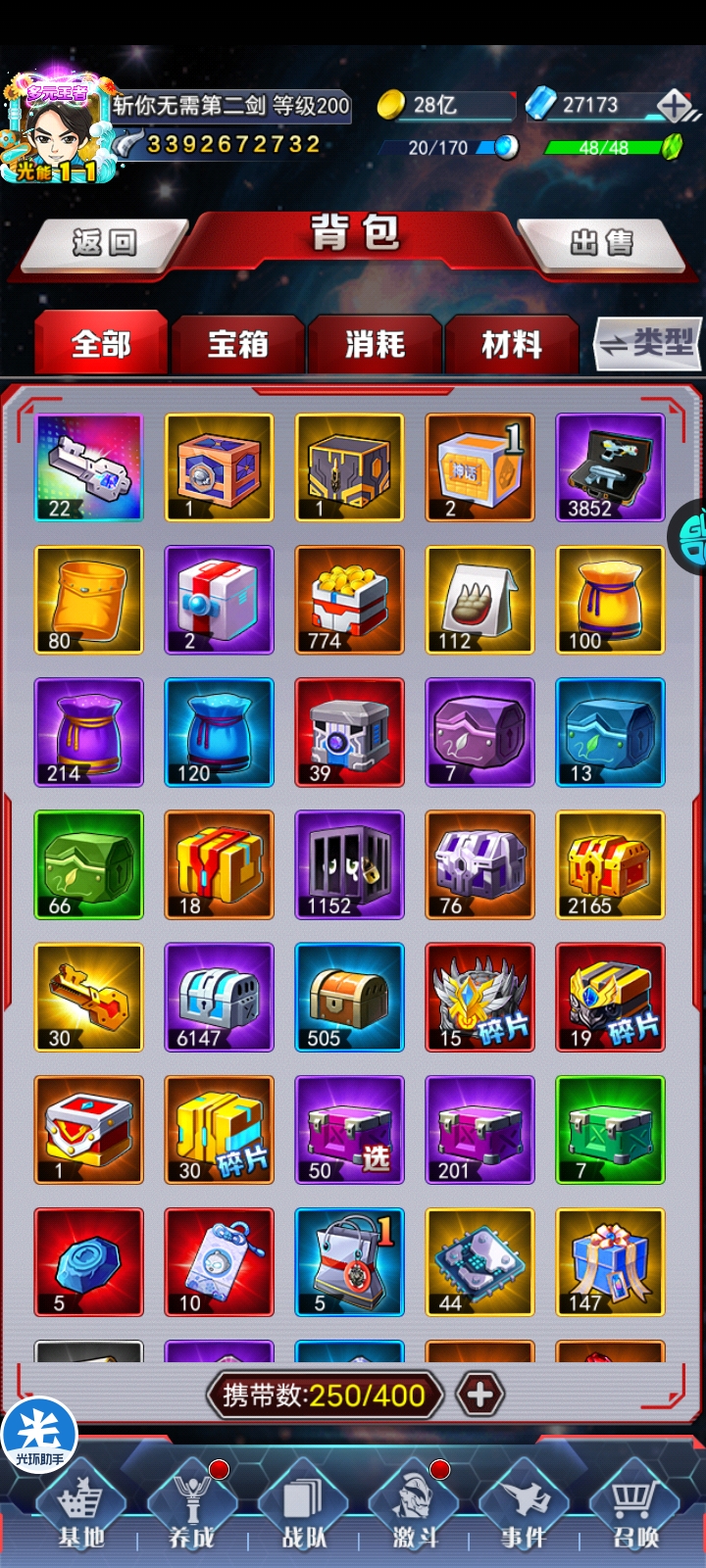706x1568 pixels.
Task: Select the purple 选 chest with 50
Action: tap(349, 1130)
